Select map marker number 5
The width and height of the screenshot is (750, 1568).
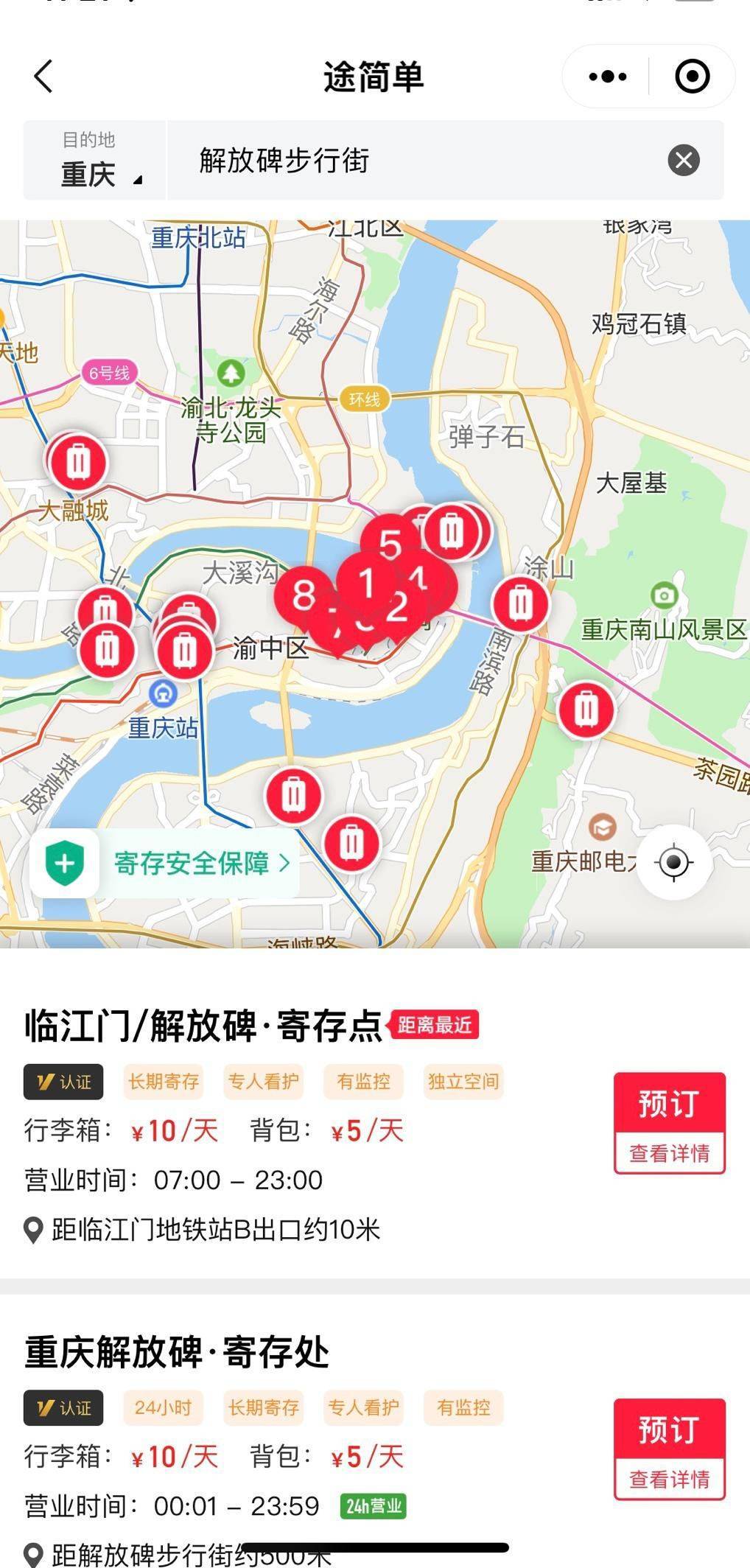click(390, 542)
